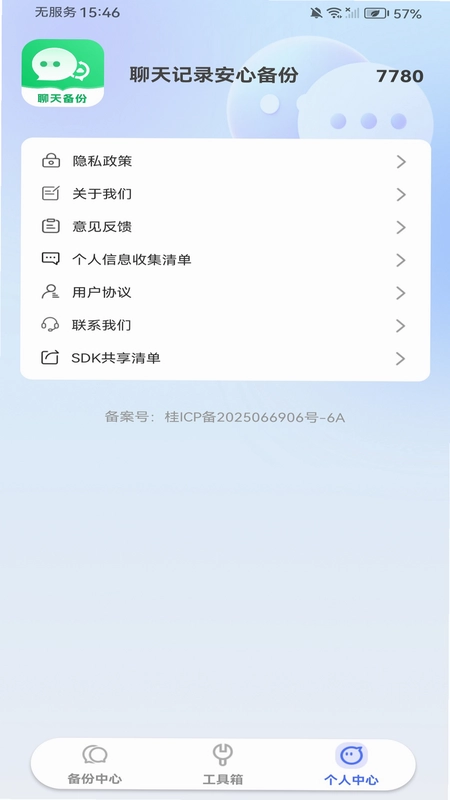
Task: Open 用户协议
Action: click(x=225, y=293)
